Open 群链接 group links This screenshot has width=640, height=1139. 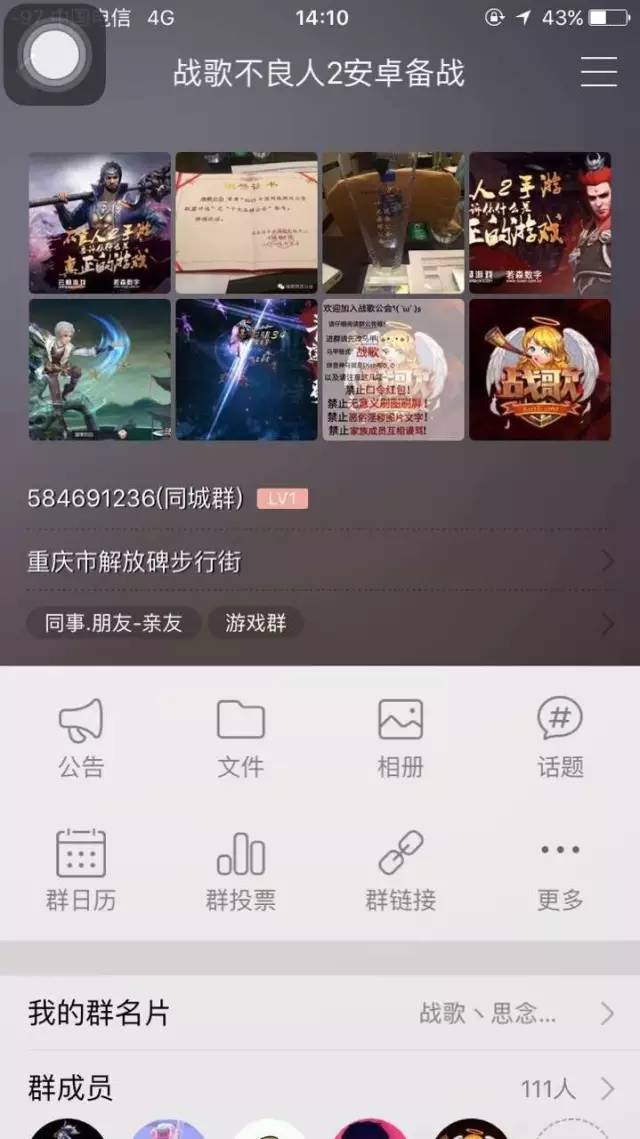[x=400, y=870]
